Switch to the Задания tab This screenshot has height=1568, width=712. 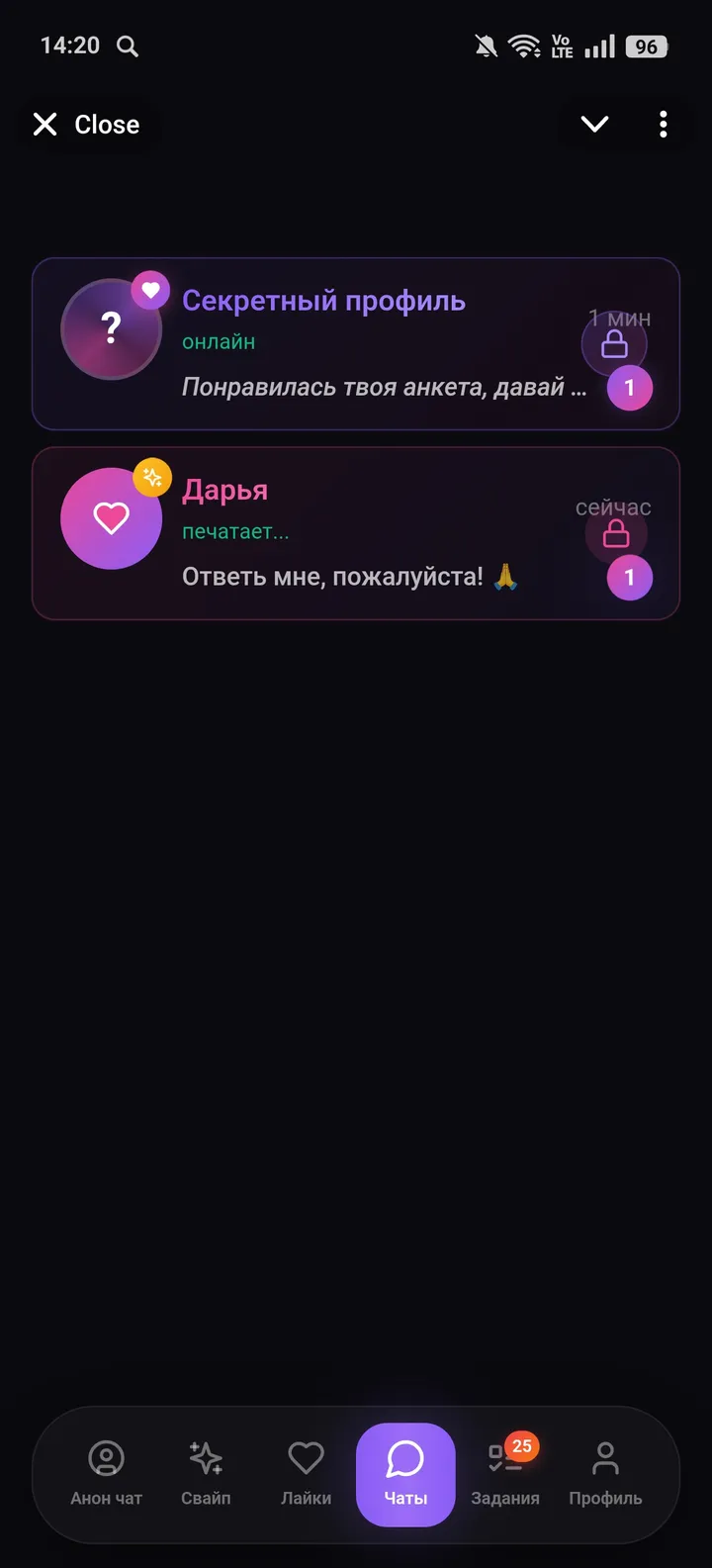pos(504,1474)
